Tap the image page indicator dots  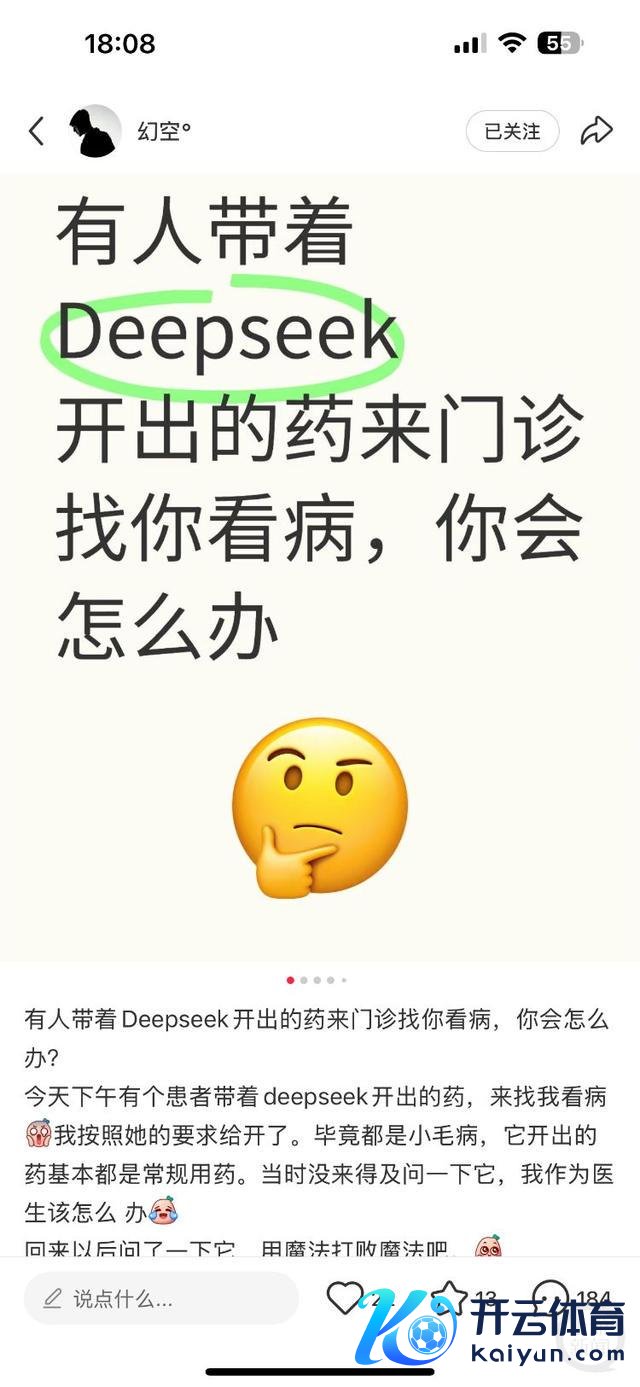(317, 980)
